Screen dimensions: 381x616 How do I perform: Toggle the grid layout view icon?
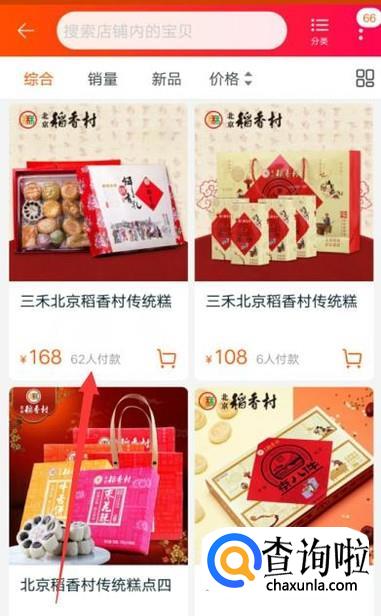click(x=365, y=78)
